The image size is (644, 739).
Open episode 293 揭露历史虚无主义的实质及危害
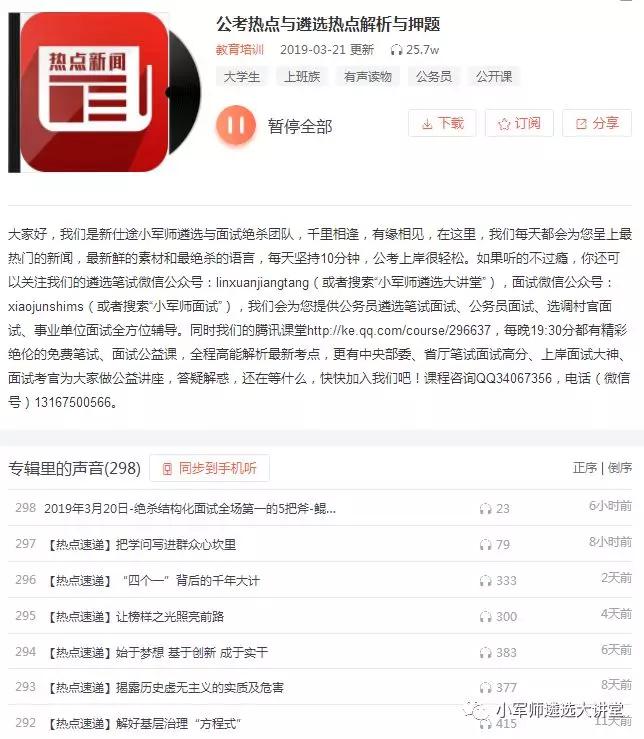[164, 688]
